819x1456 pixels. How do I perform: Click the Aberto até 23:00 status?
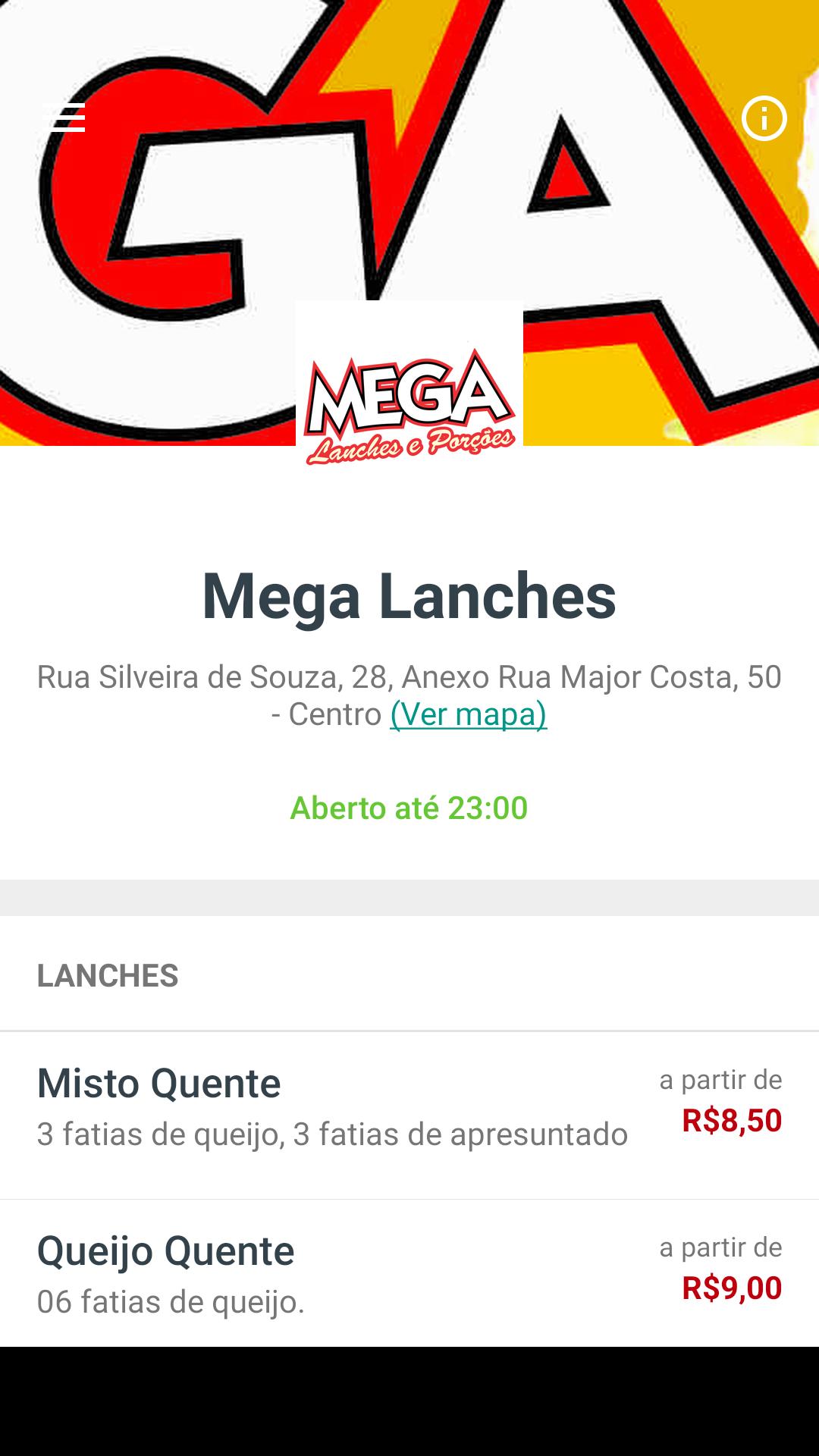[409, 808]
